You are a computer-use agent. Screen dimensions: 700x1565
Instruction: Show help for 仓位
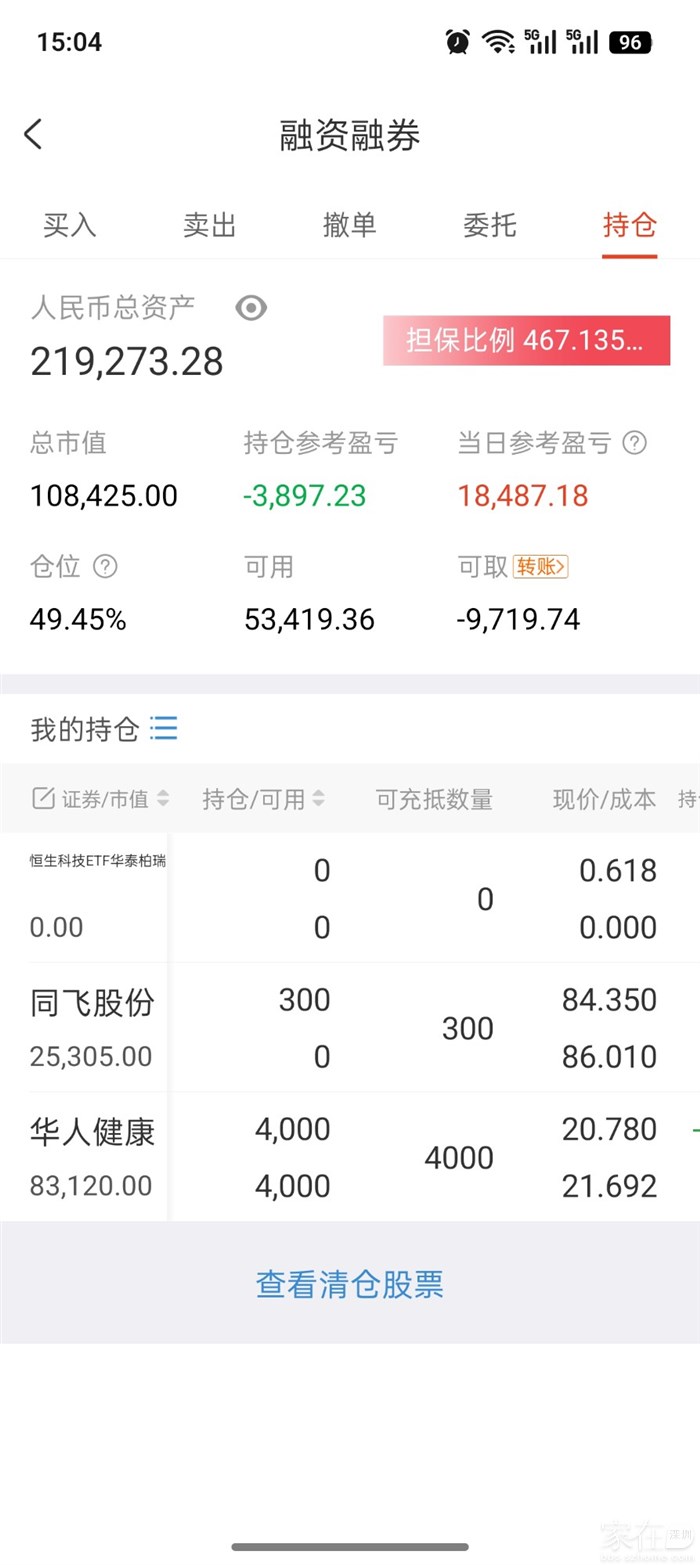point(105,567)
